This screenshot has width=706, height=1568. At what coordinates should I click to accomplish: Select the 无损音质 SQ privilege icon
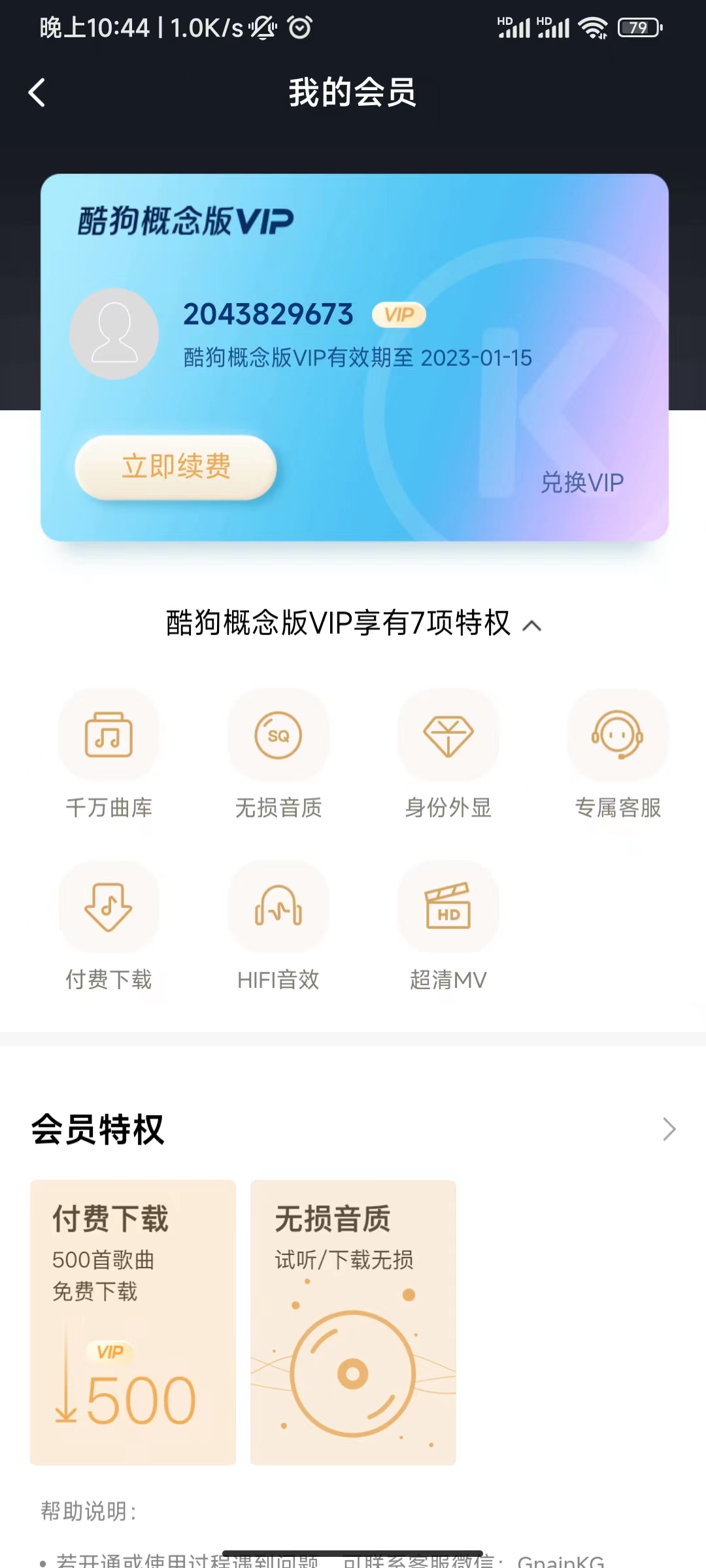(278, 736)
